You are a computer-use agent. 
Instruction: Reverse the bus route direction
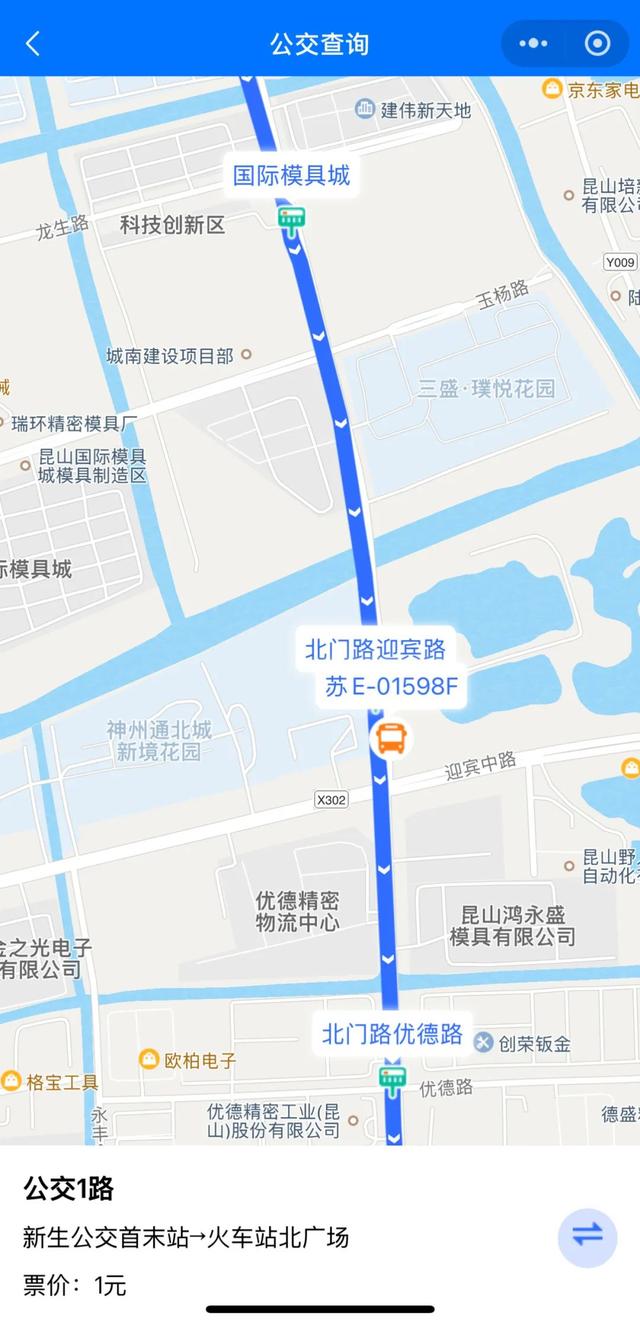click(x=587, y=1237)
